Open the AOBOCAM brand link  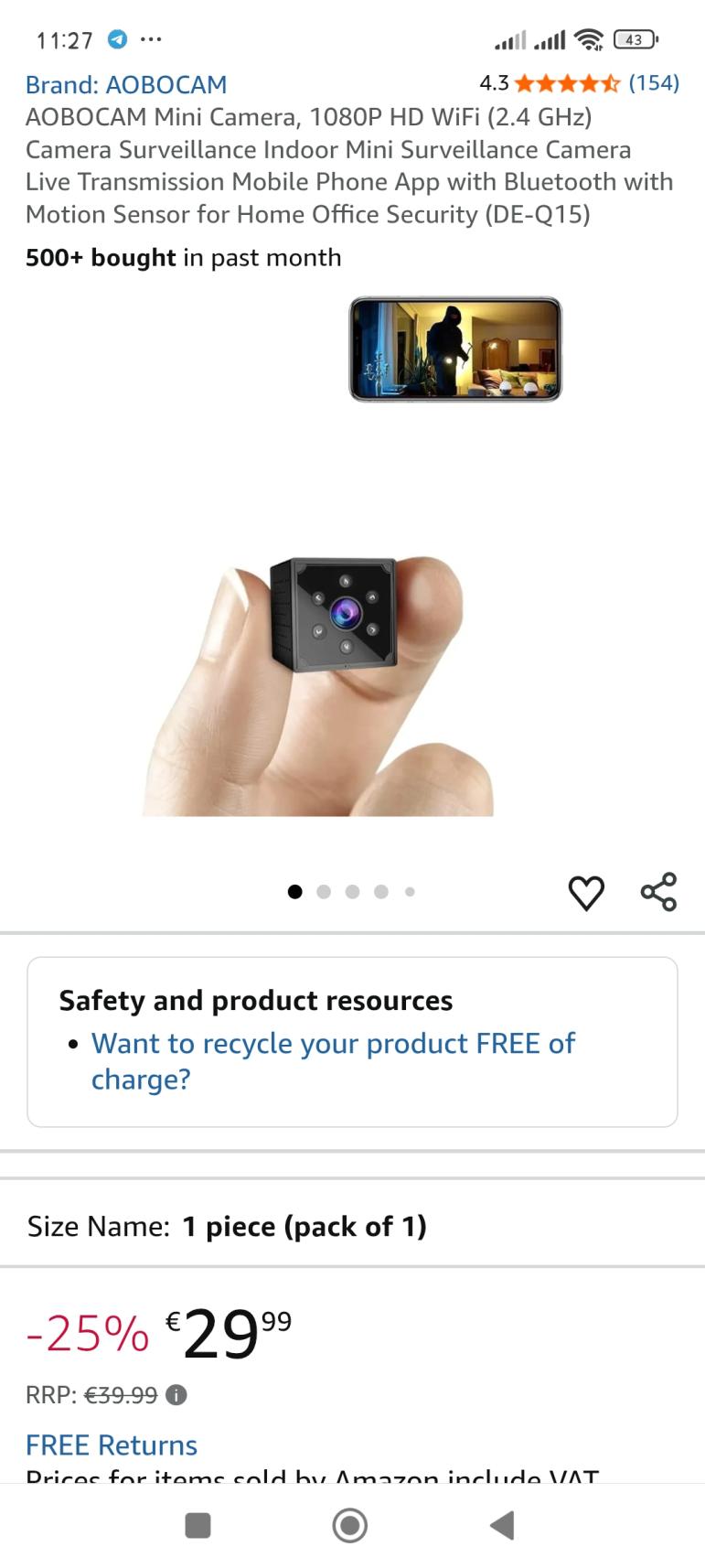(126, 84)
